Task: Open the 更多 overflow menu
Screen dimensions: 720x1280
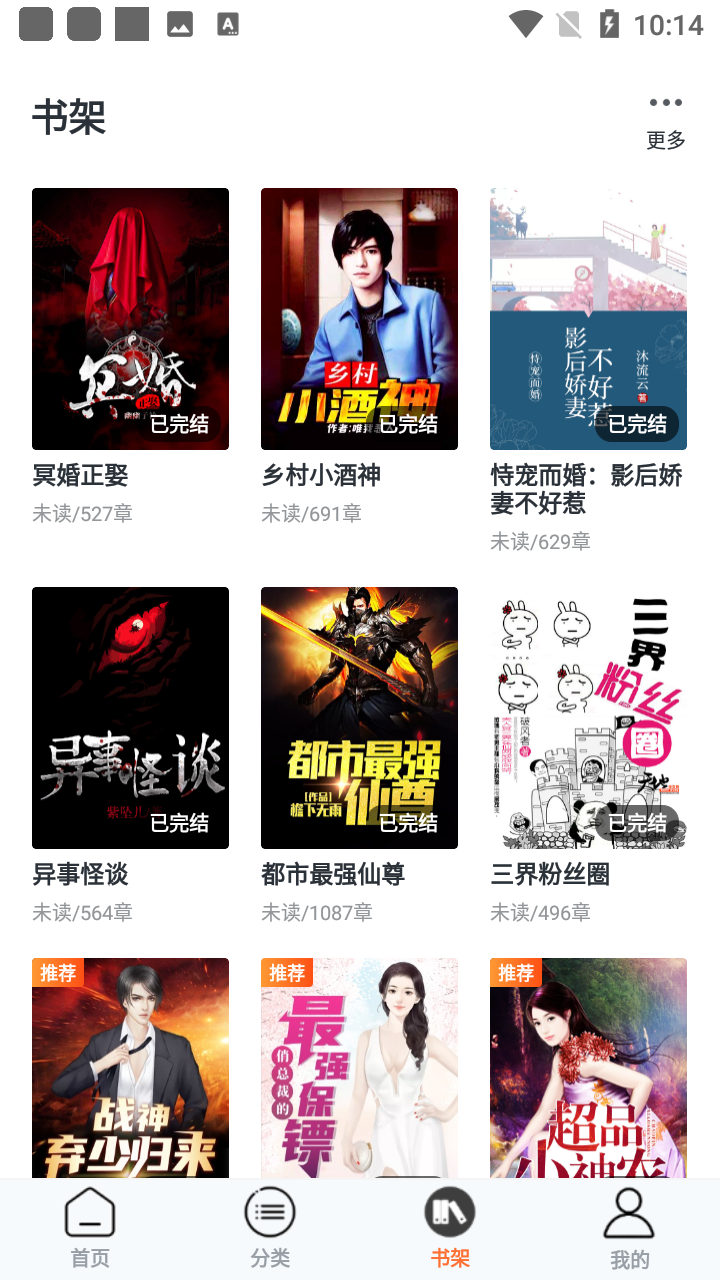Action: pos(665,121)
